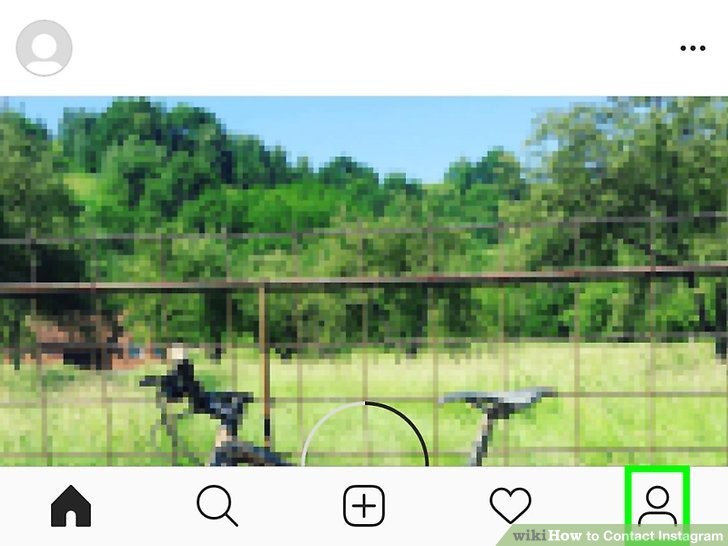Switch to the Search tab
This screenshot has height=546, width=728.
[217, 506]
